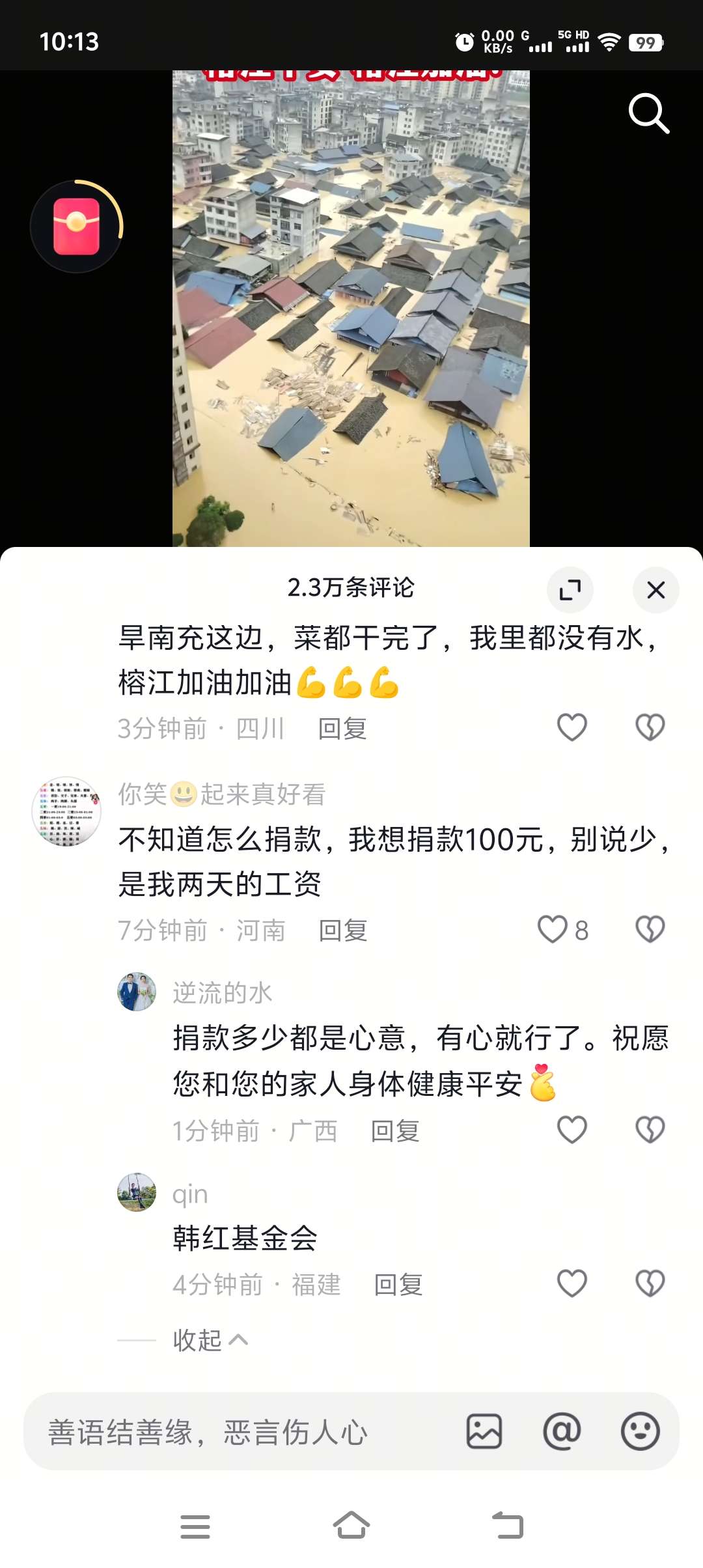Image resolution: width=703 pixels, height=1568 pixels.
Task: Open the emoji picker
Action: tap(640, 1431)
